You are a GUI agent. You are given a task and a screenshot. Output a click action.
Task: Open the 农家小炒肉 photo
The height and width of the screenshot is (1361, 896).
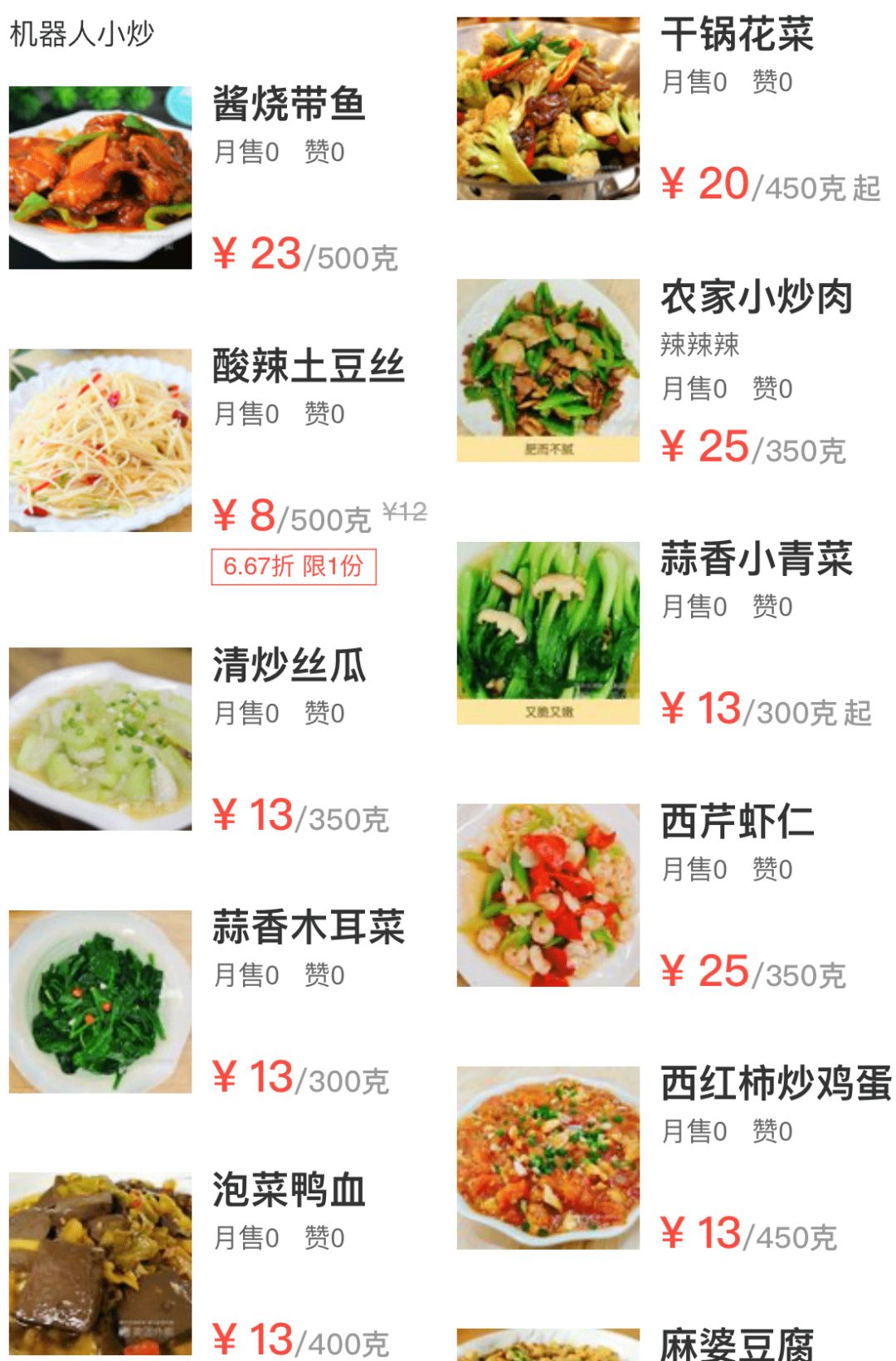tap(548, 369)
